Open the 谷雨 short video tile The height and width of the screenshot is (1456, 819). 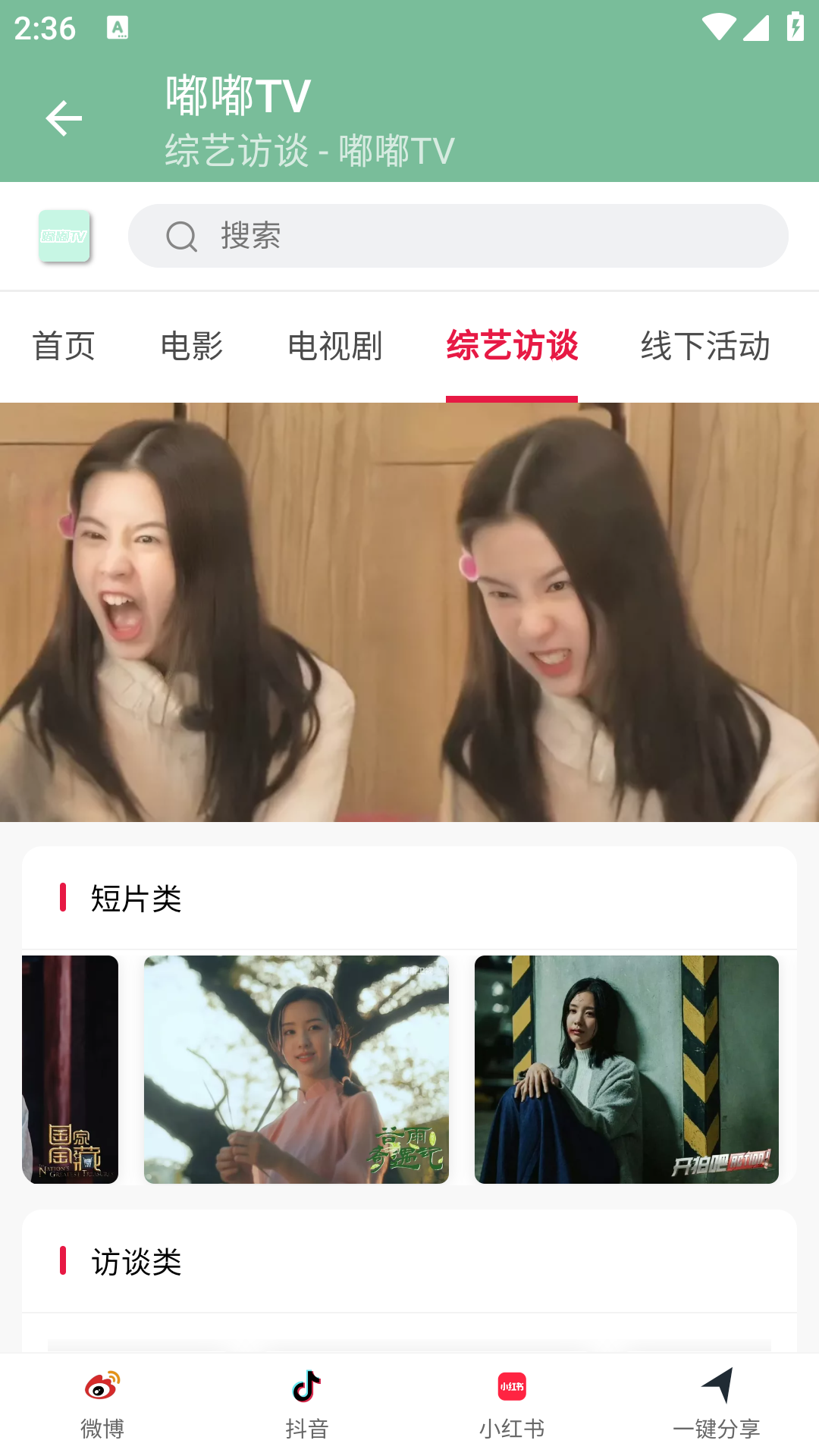[296, 1069]
